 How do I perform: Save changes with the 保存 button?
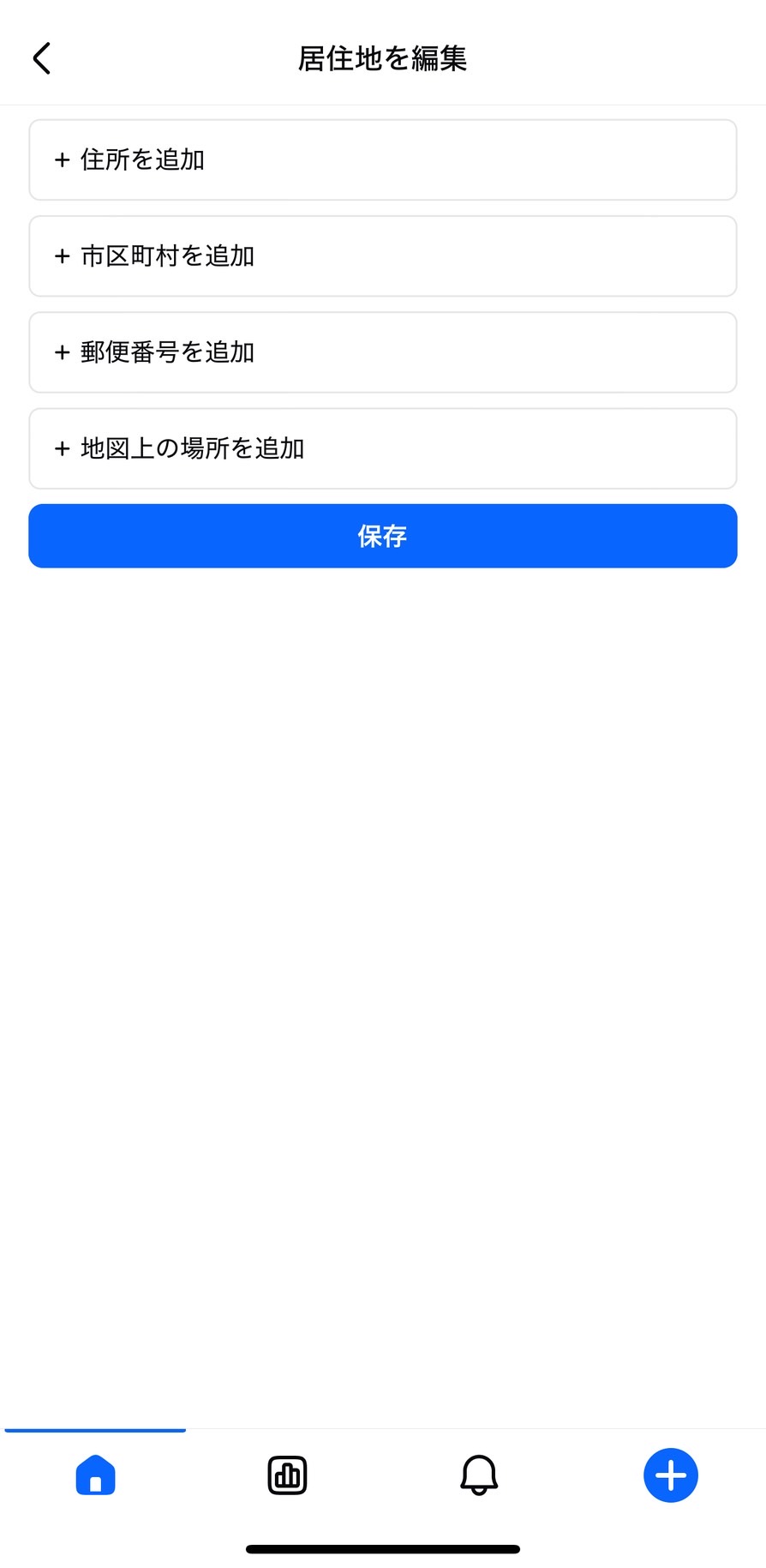coord(383,536)
